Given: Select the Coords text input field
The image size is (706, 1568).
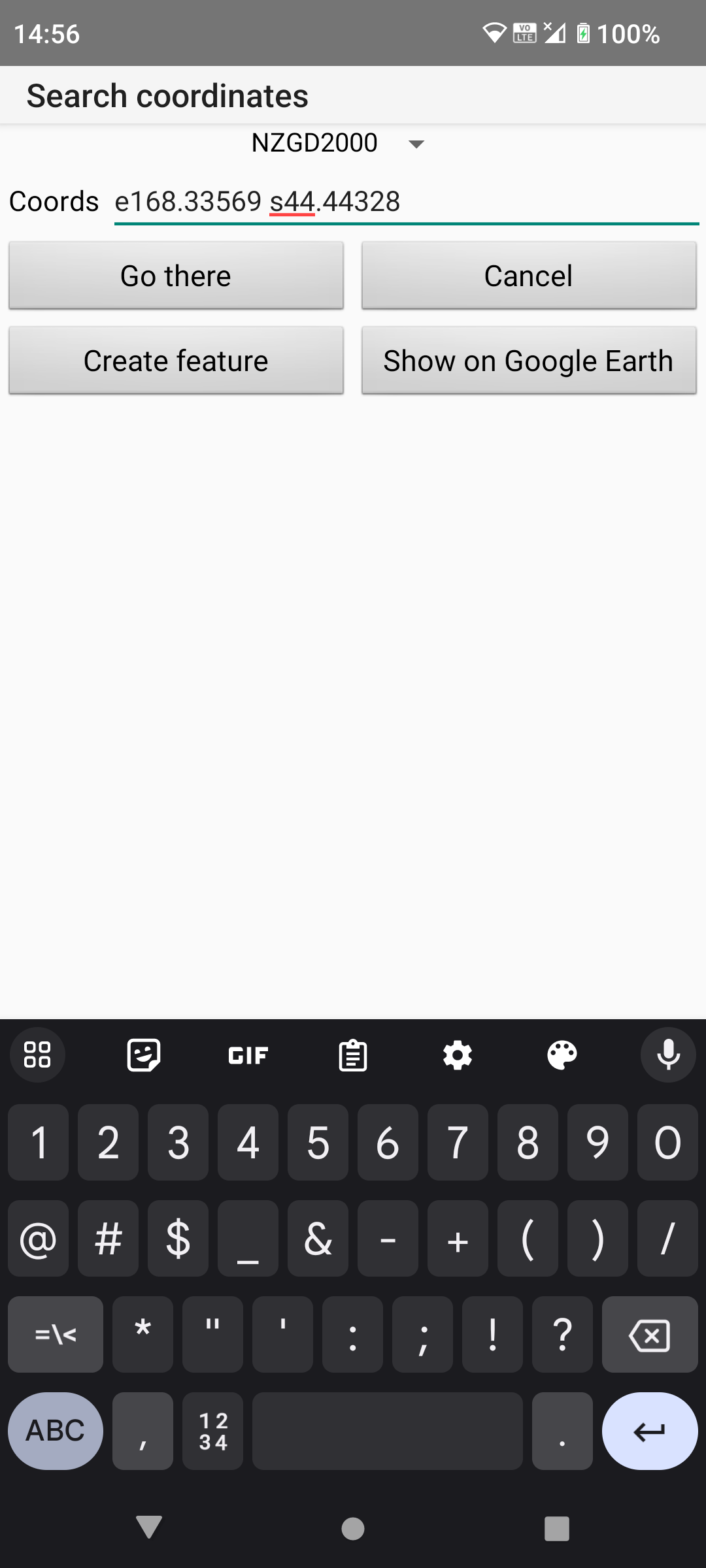Looking at the screenshot, I should click(405, 201).
